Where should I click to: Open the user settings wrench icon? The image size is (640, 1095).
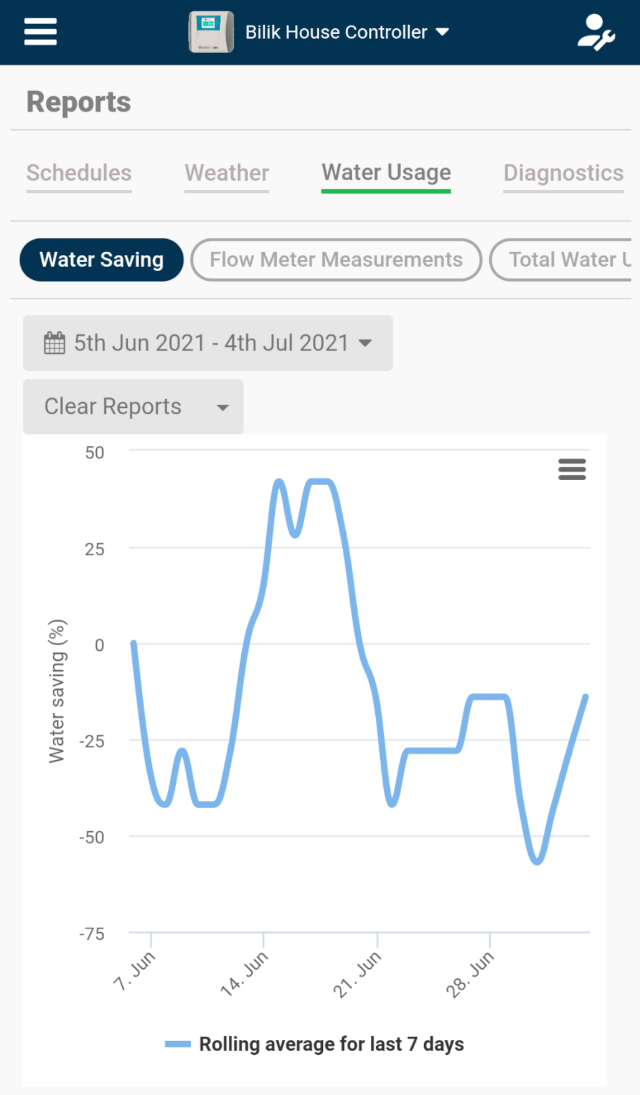(x=596, y=32)
